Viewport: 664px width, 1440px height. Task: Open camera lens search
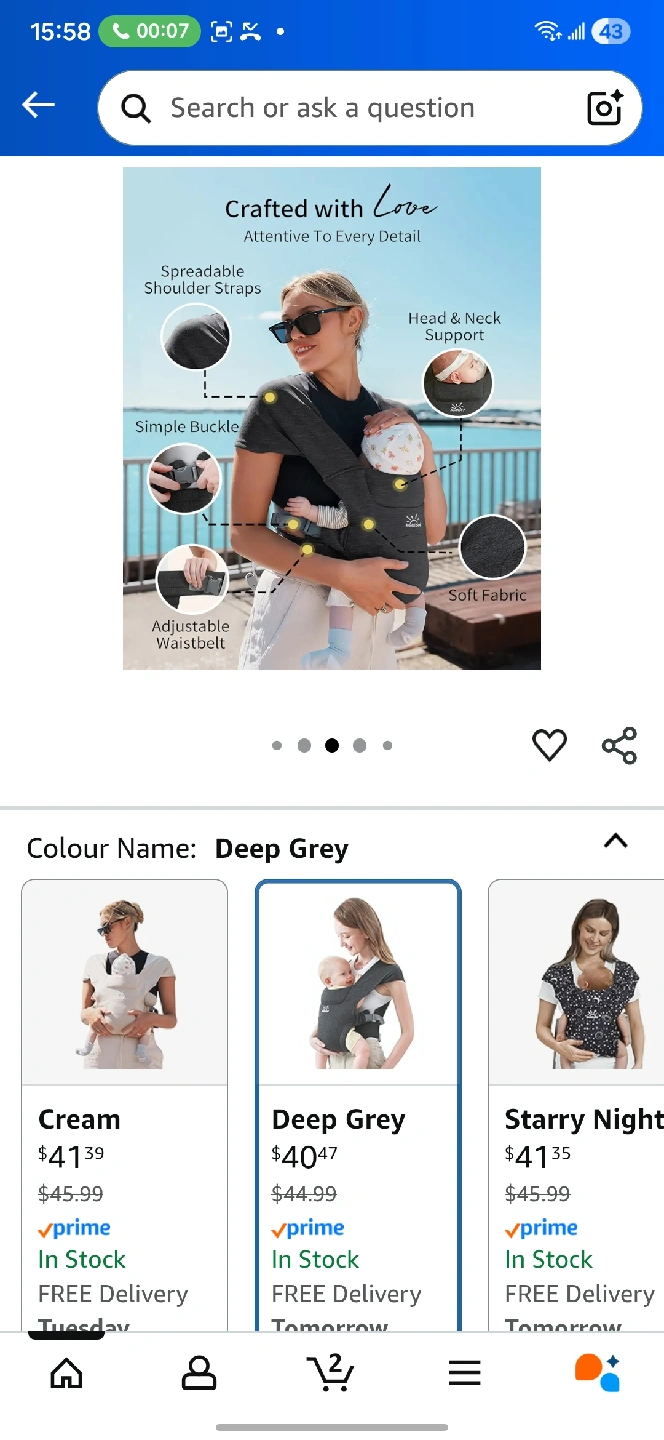(604, 108)
